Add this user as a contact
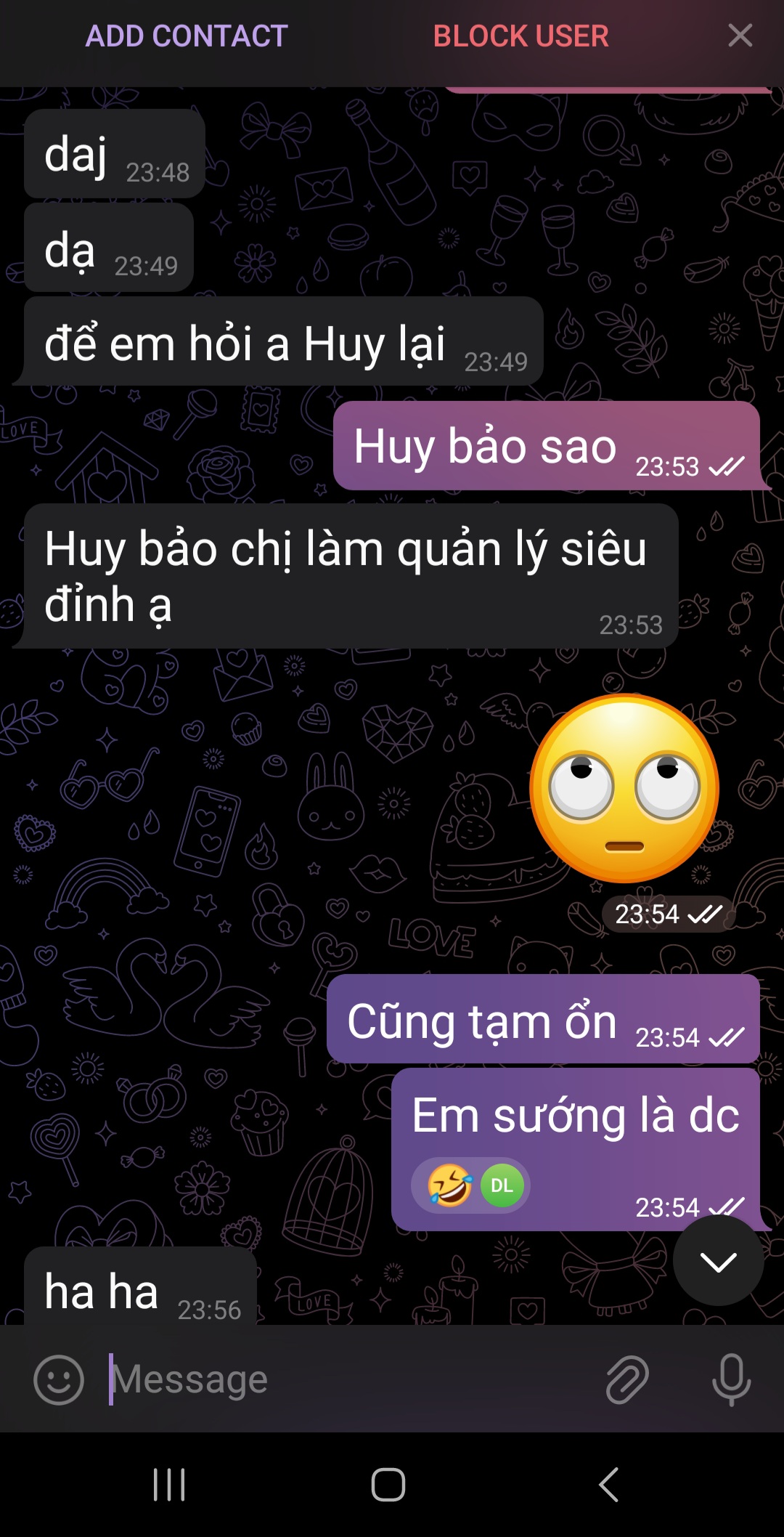 pos(187,36)
